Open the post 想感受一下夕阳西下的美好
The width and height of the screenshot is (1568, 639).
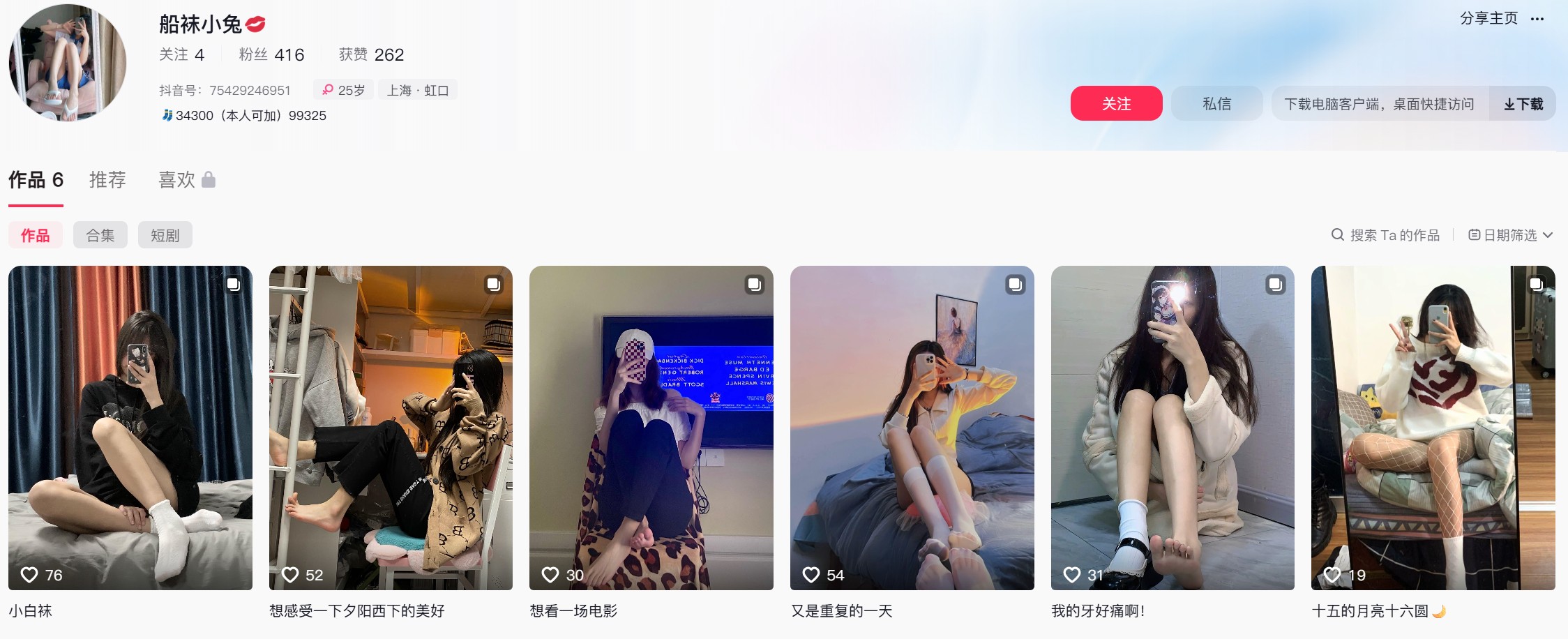(391, 428)
